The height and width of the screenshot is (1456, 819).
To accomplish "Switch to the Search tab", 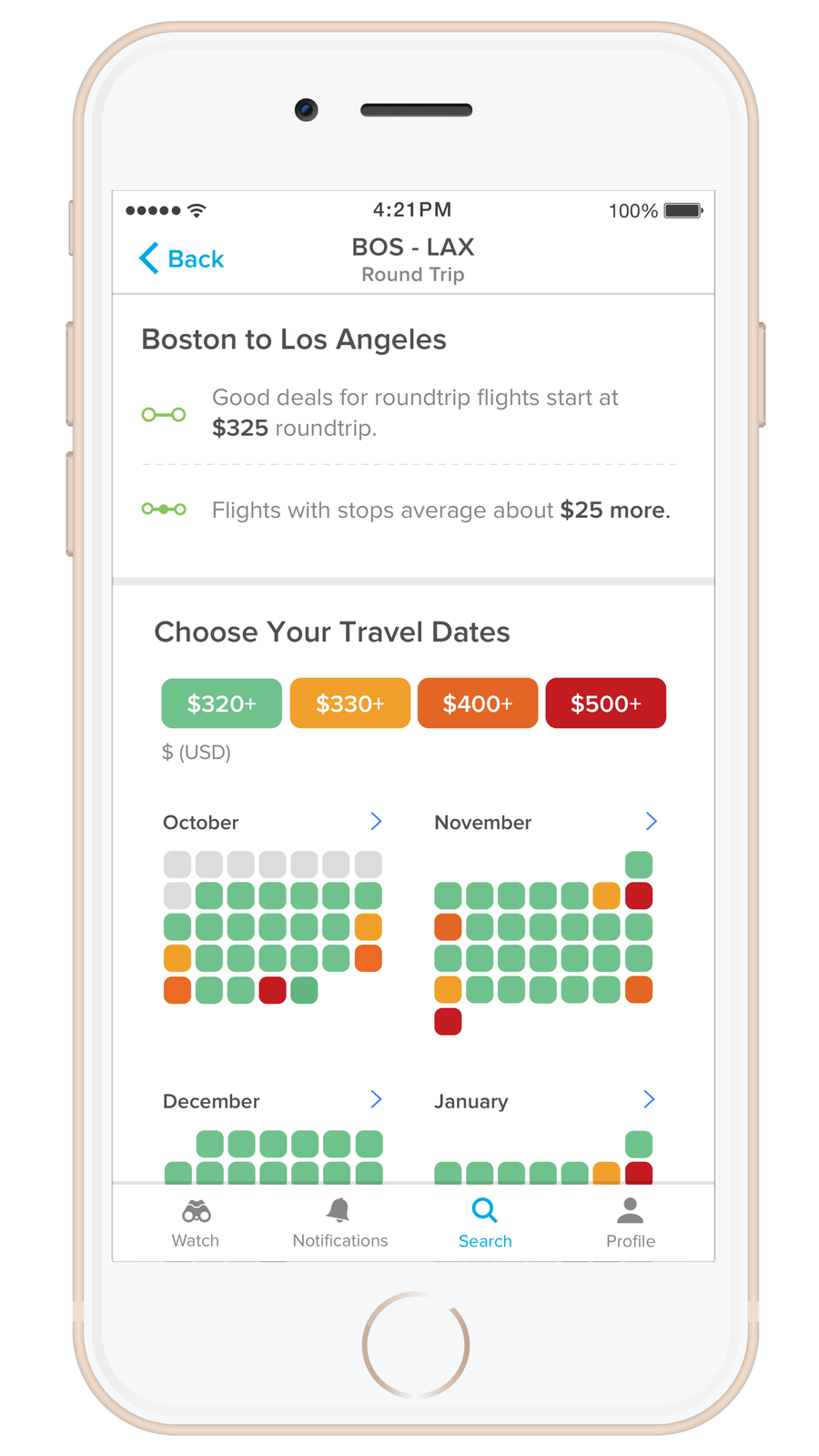I will click(484, 1224).
